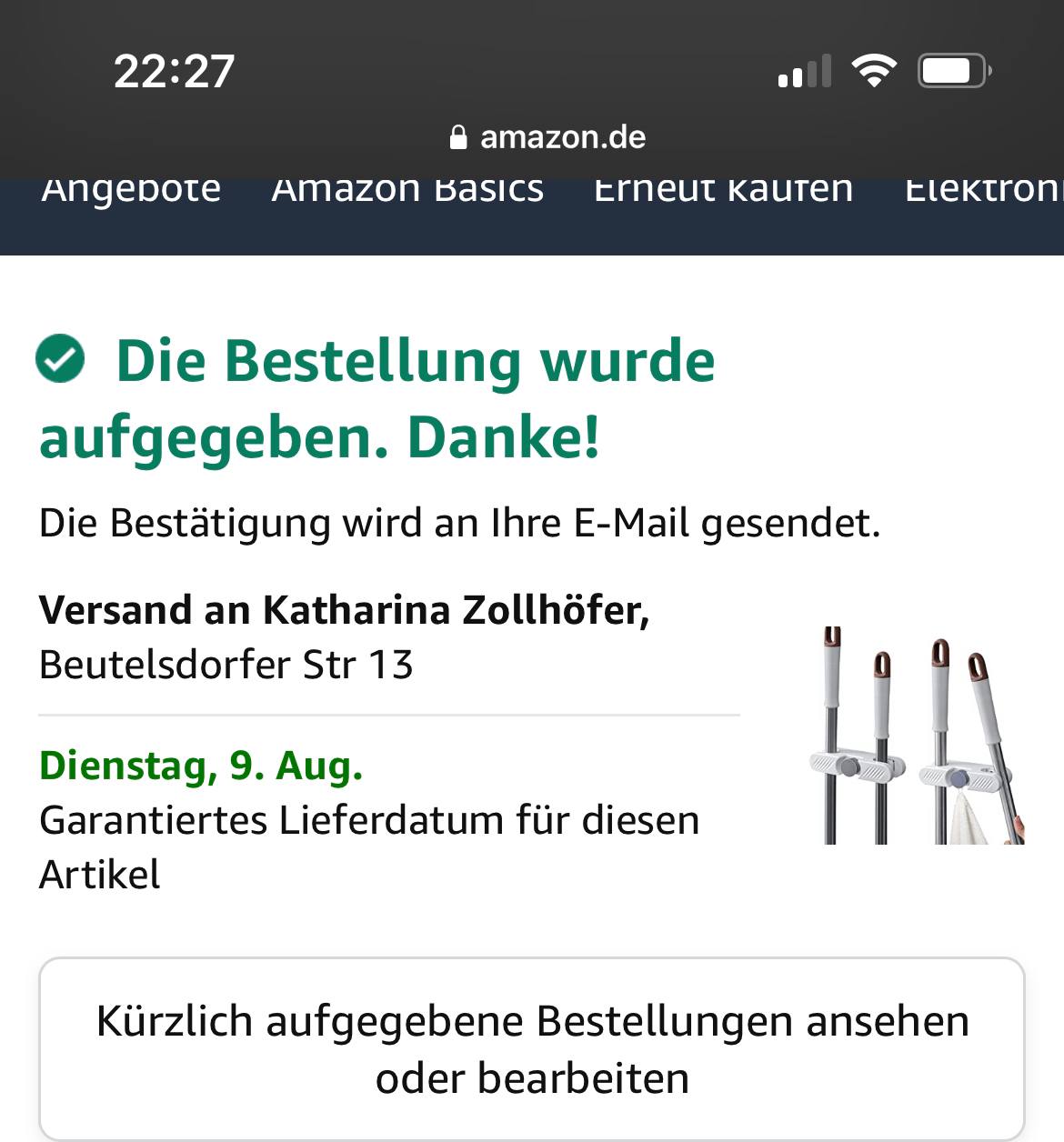The height and width of the screenshot is (1142, 1064).
Task: Open the Elektronik category
Action: click(x=984, y=193)
